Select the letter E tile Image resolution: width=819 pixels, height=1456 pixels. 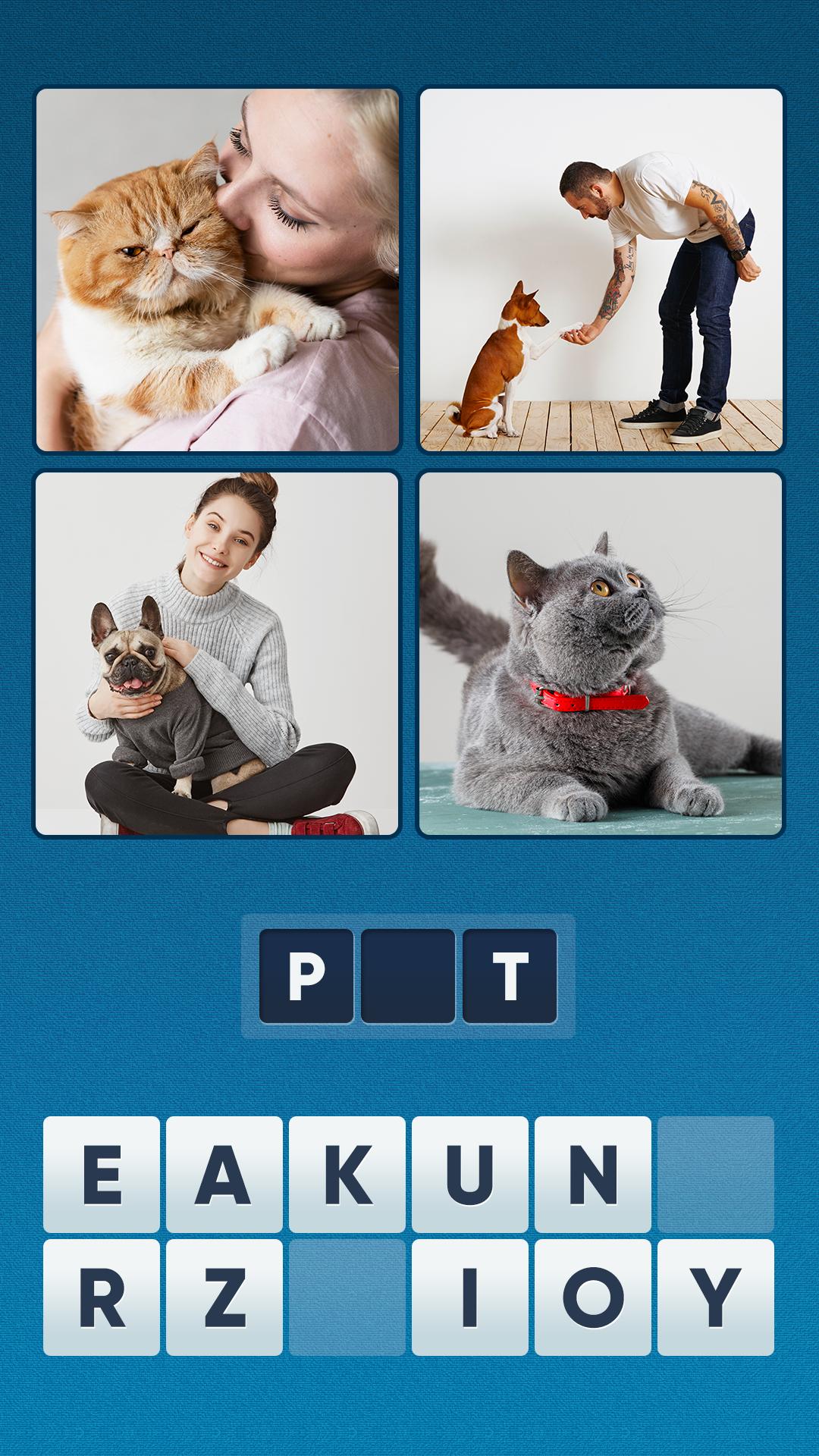coord(102,1174)
